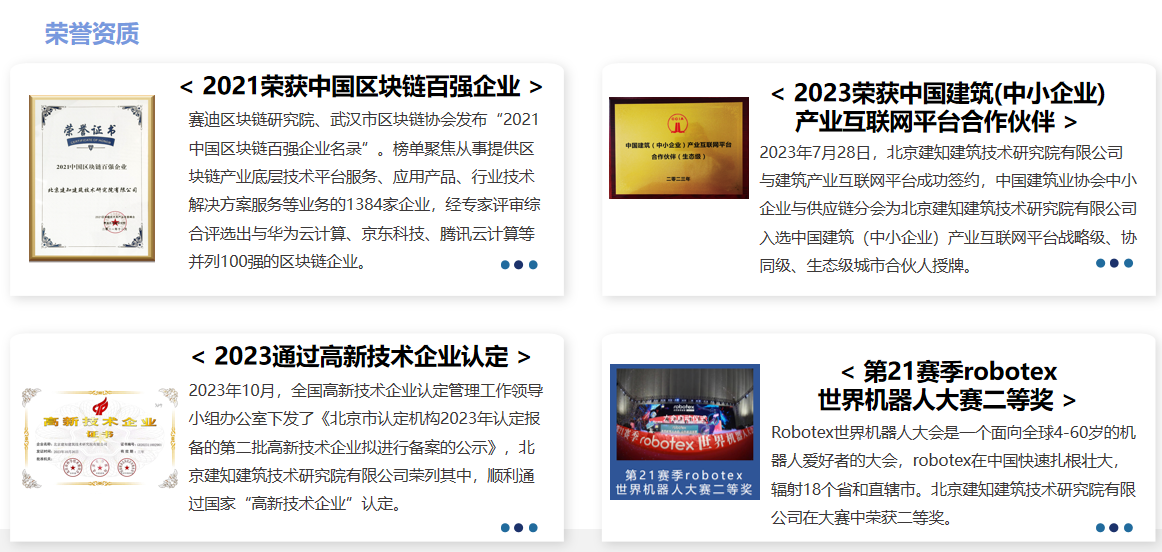Show previous slide of robotex世界机器人大赛二等奖 card

click(848, 373)
